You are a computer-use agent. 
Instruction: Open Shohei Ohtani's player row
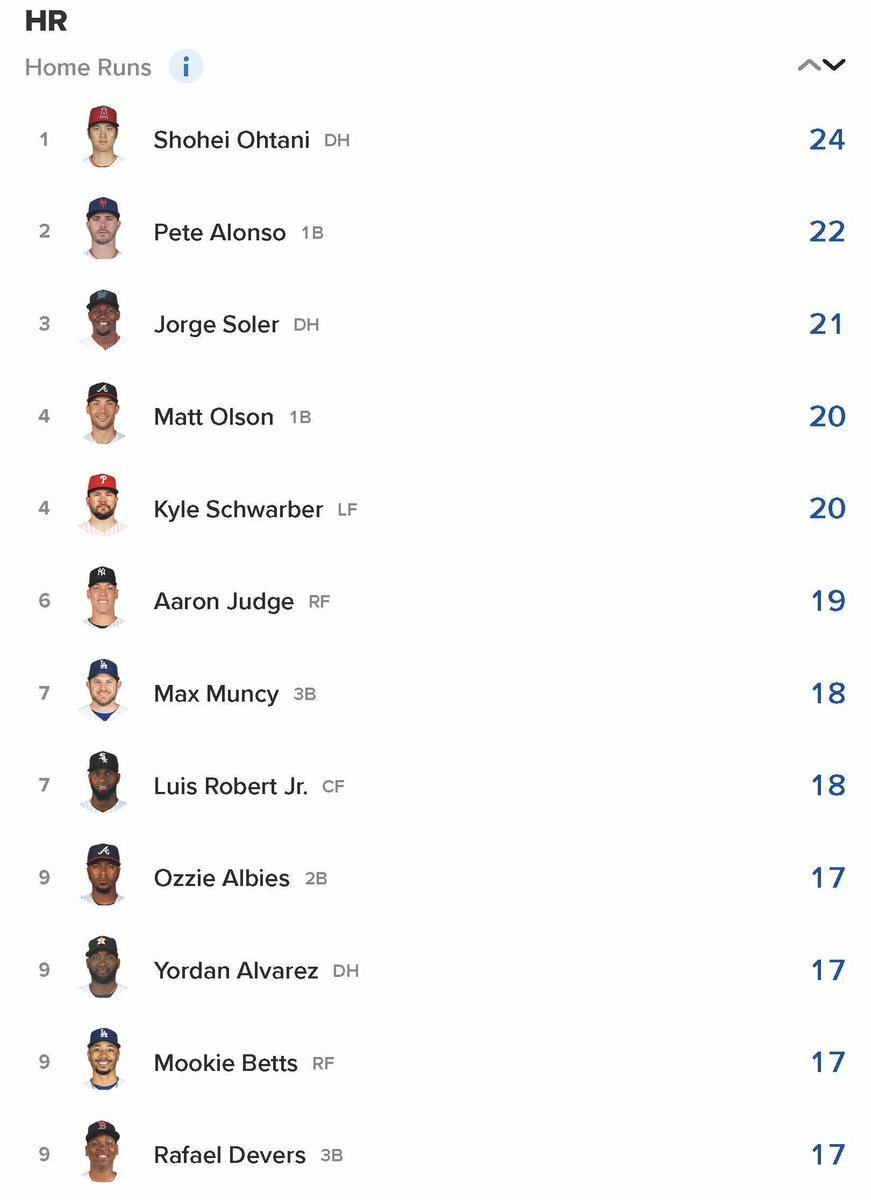[x=231, y=140]
